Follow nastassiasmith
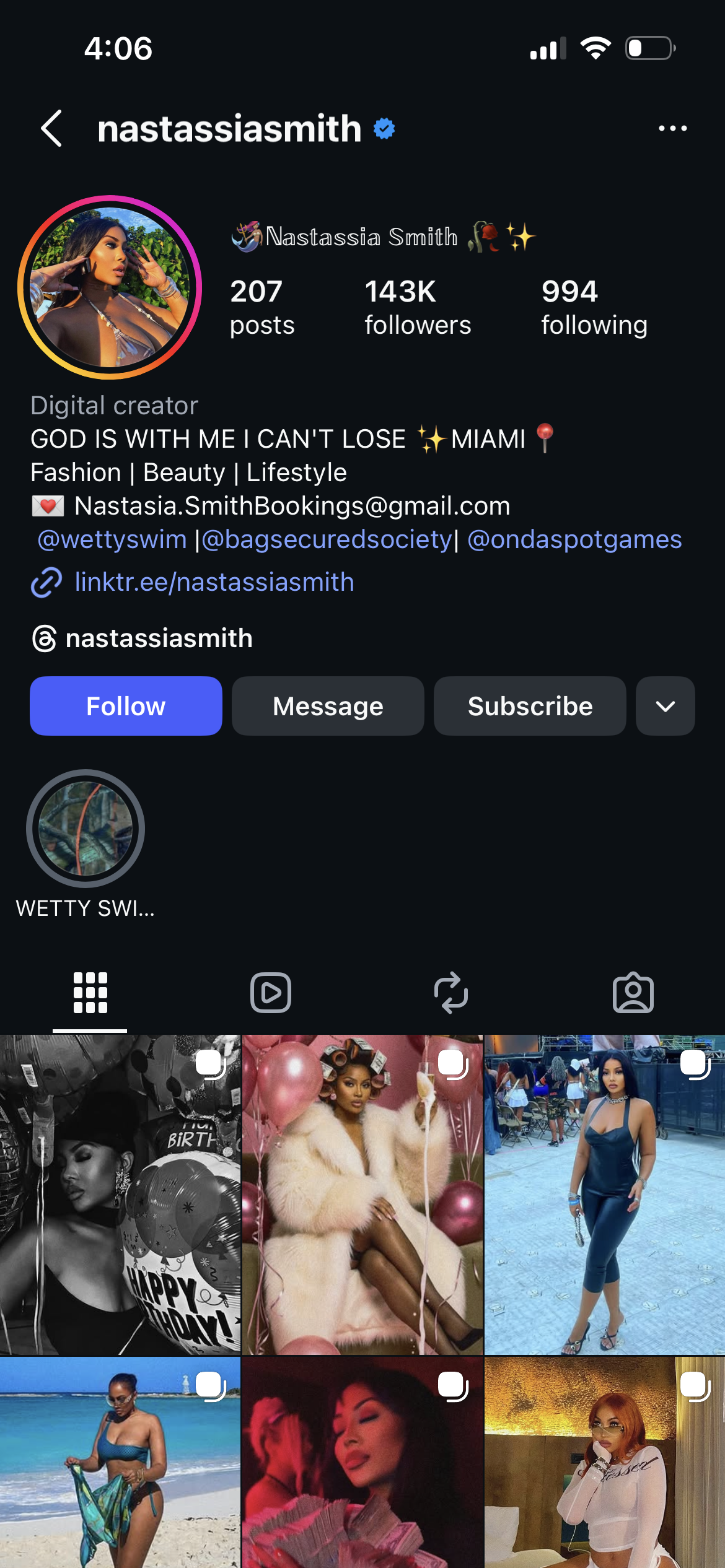This screenshot has width=725, height=1568. 126,706
